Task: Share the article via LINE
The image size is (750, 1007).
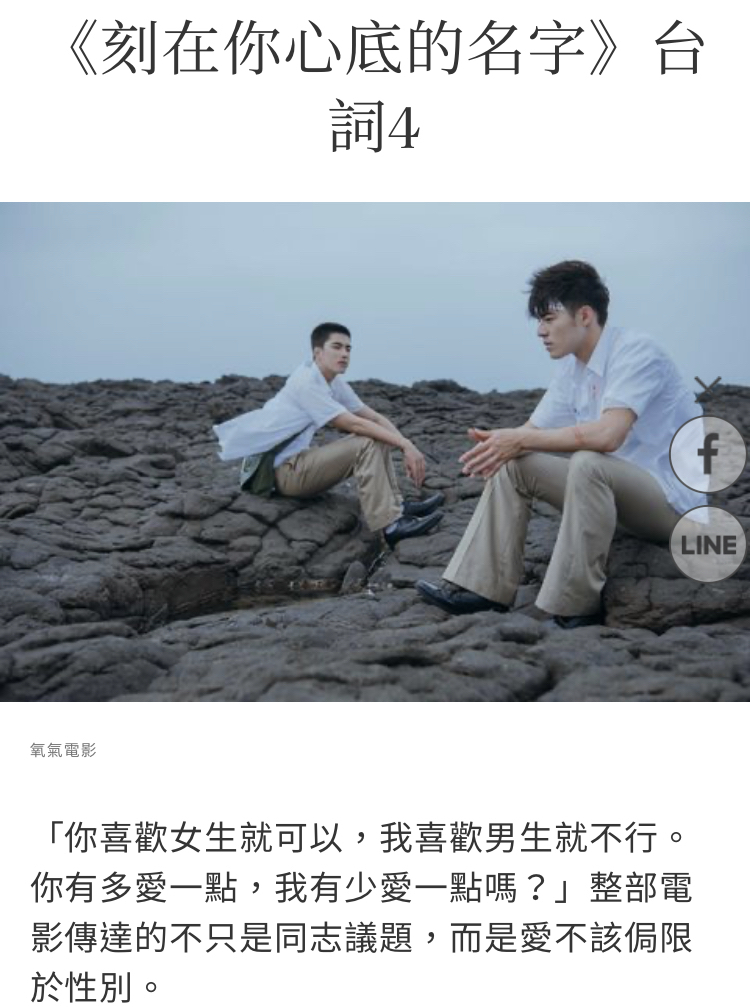Action: coord(708,544)
